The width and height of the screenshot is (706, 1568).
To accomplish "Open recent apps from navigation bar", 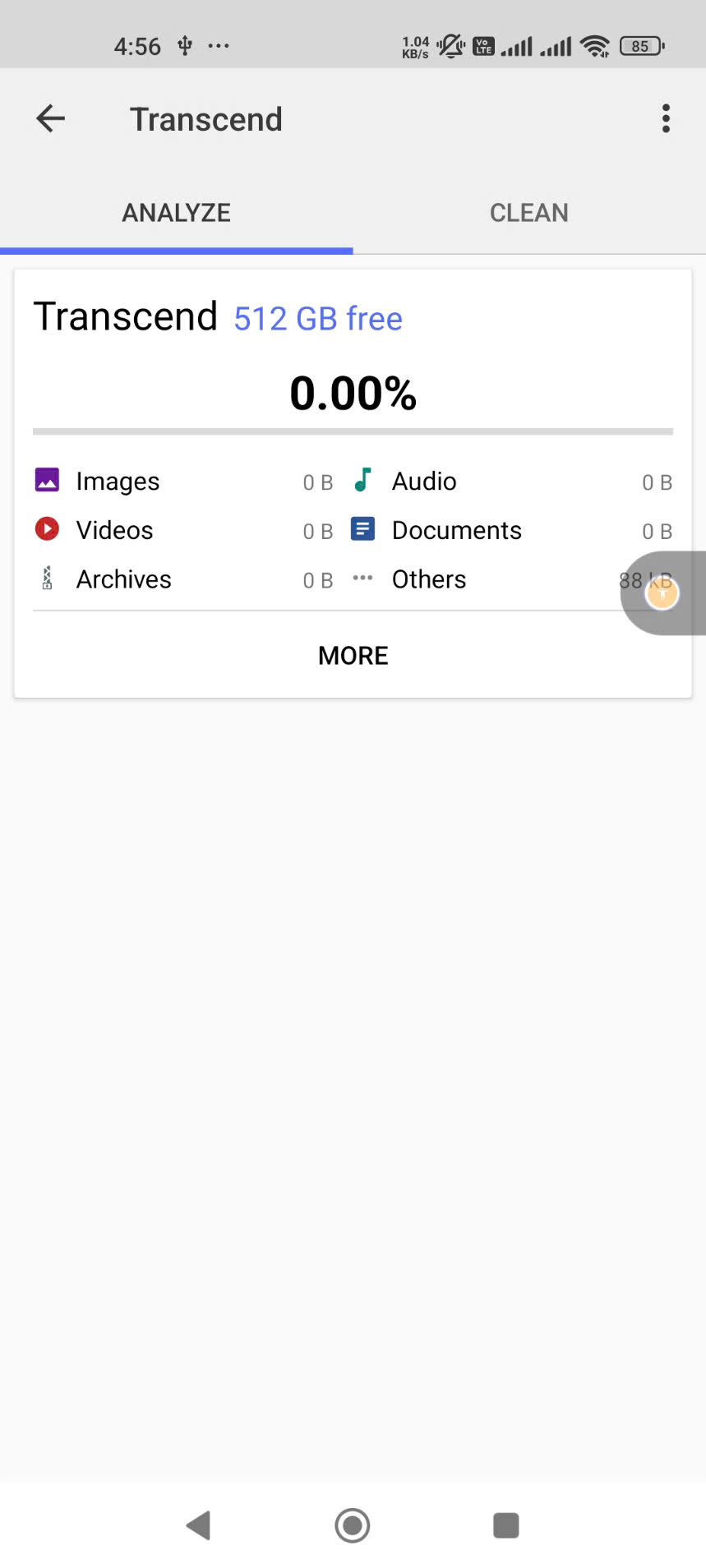I will [x=505, y=1525].
